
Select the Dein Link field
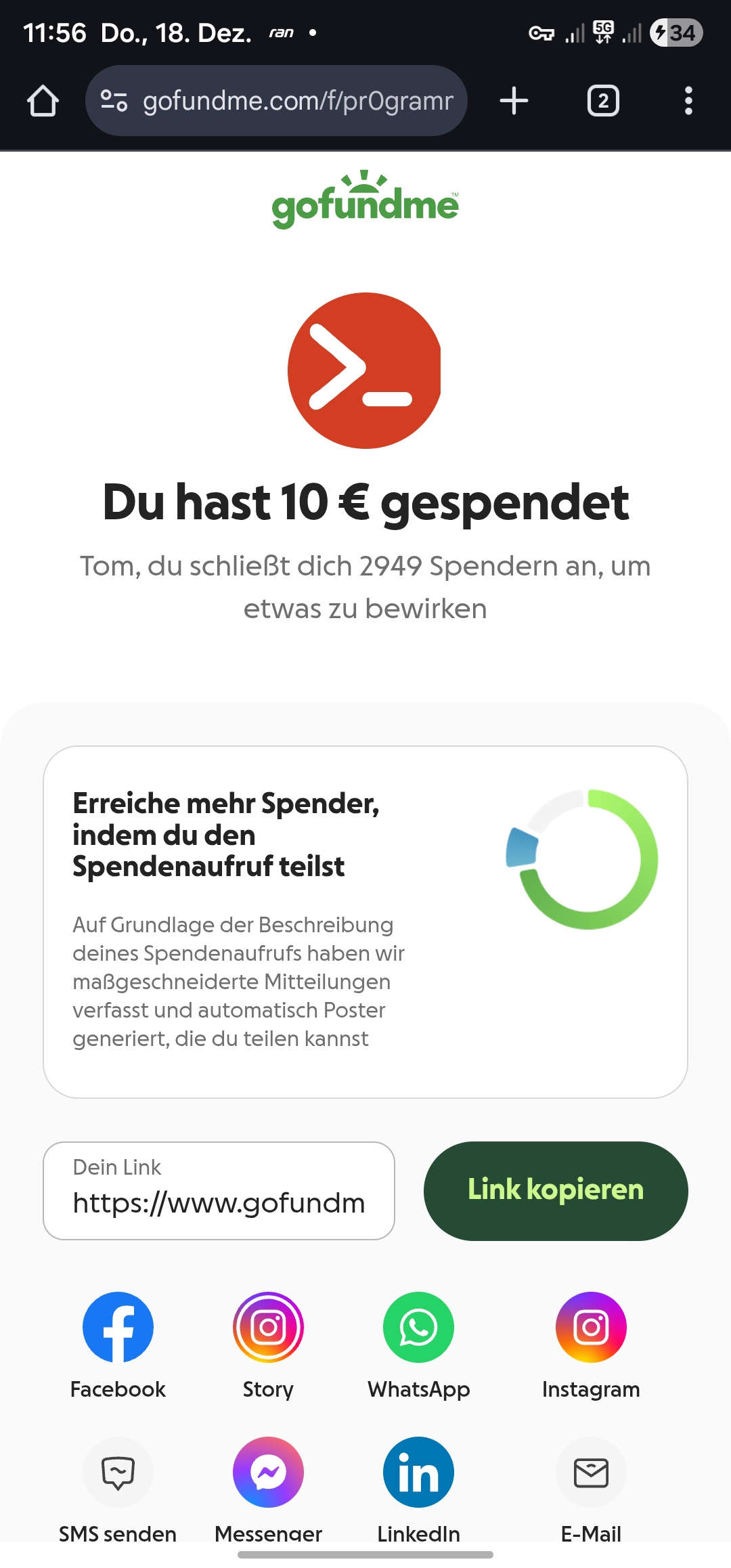[219, 1190]
